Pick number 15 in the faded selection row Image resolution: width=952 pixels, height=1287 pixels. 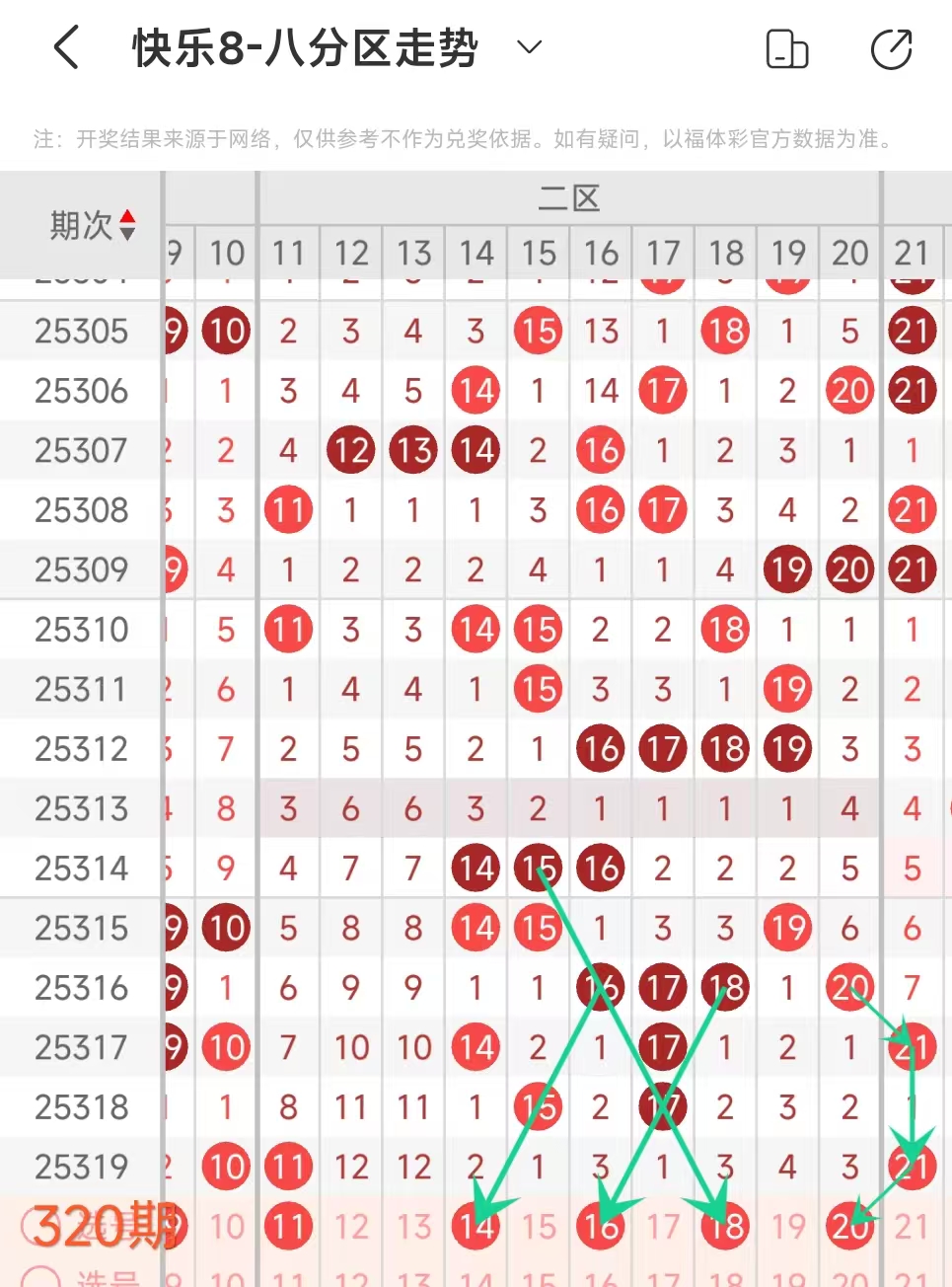coord(539,1227)
